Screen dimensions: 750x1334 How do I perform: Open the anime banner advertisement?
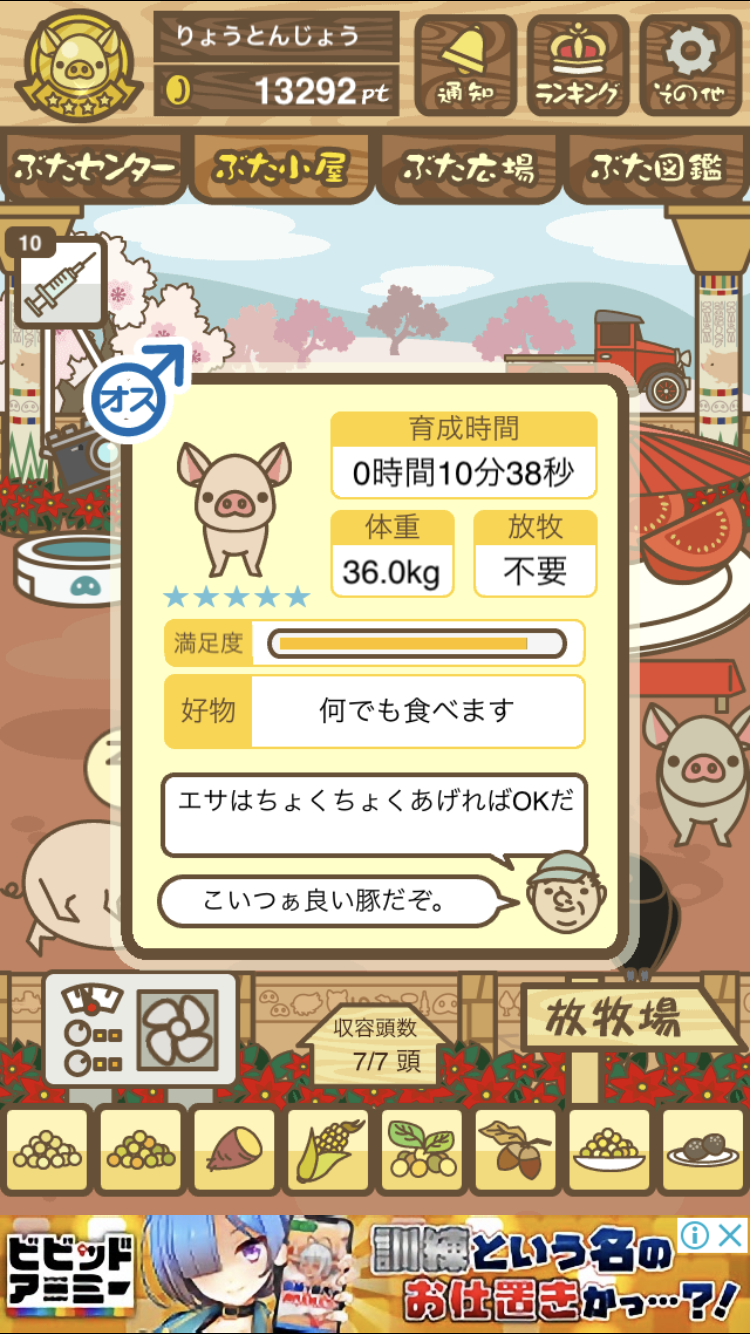click(375, 1274)
